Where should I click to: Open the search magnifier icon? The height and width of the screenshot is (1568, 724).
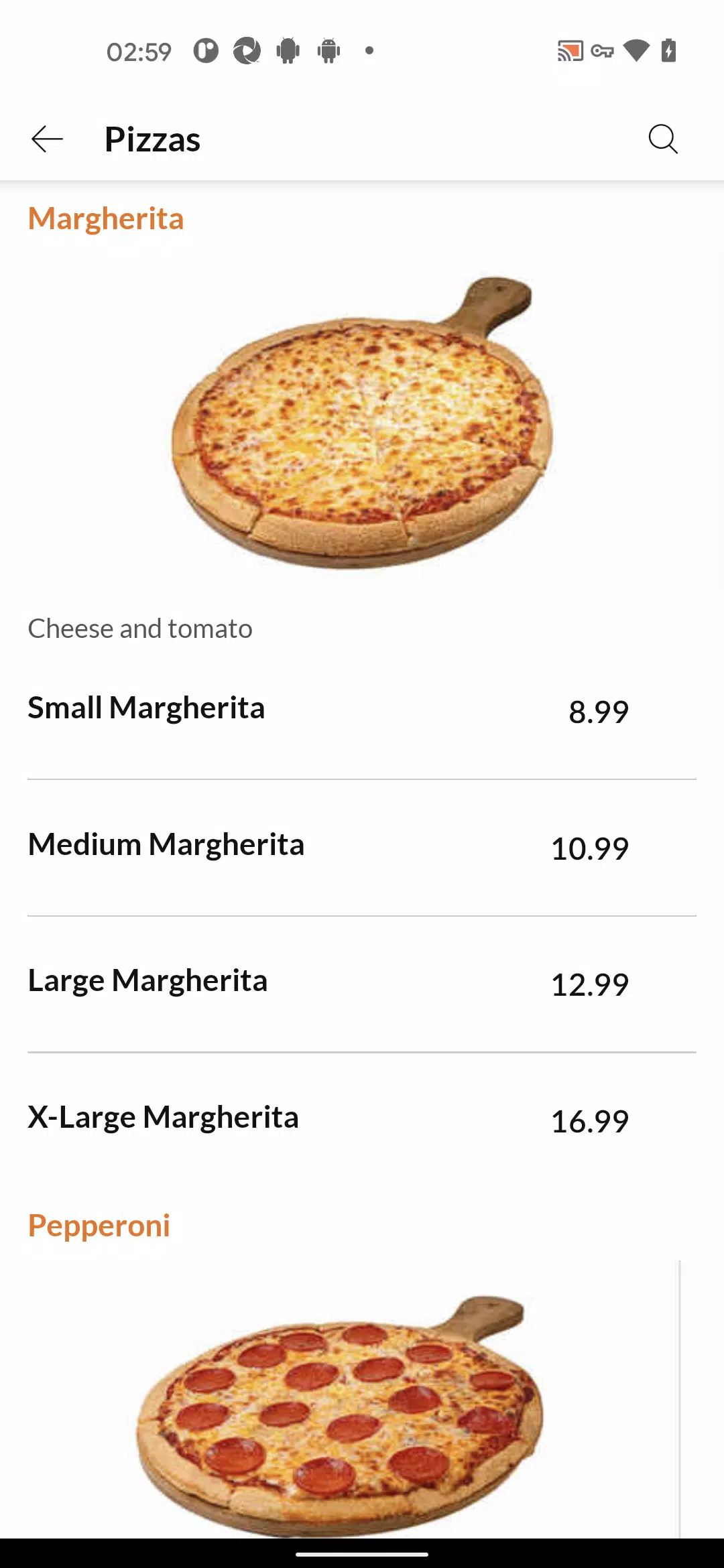pyautogui.click(x=663, y=139)
